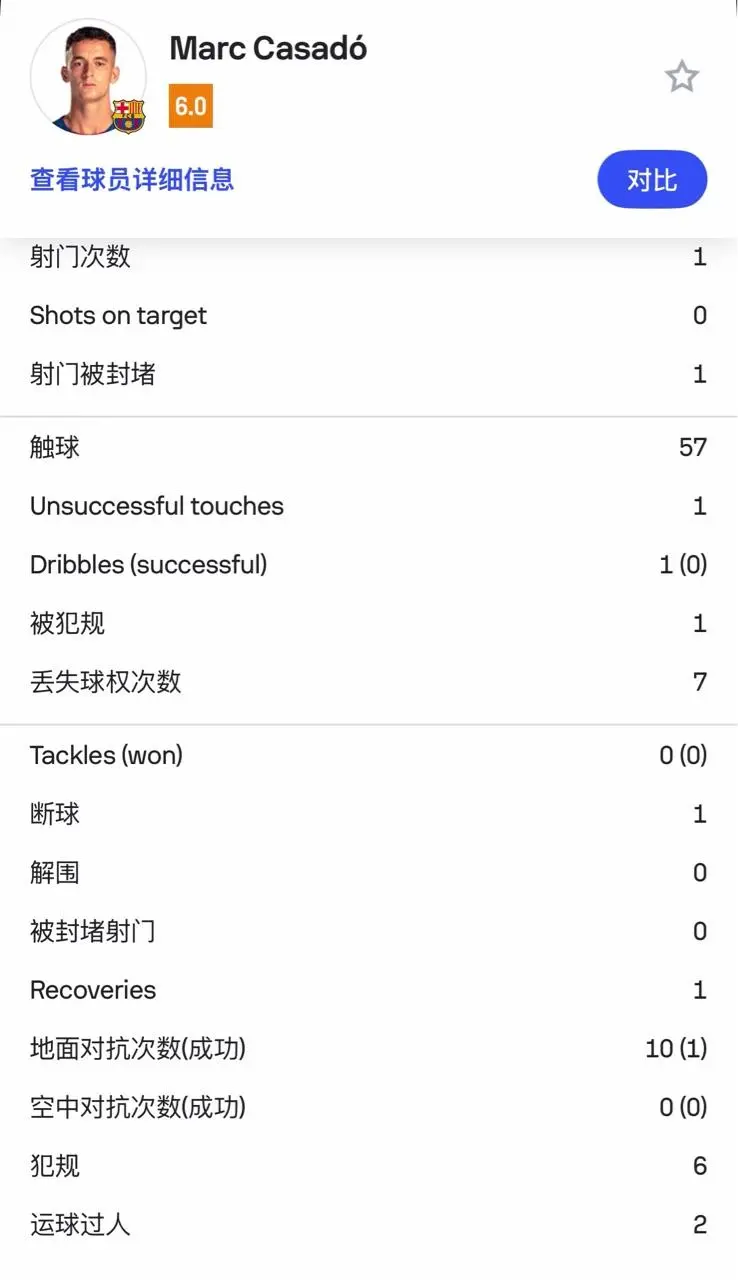Select the 丢失球权次数 possession lost row

point(369,682)
